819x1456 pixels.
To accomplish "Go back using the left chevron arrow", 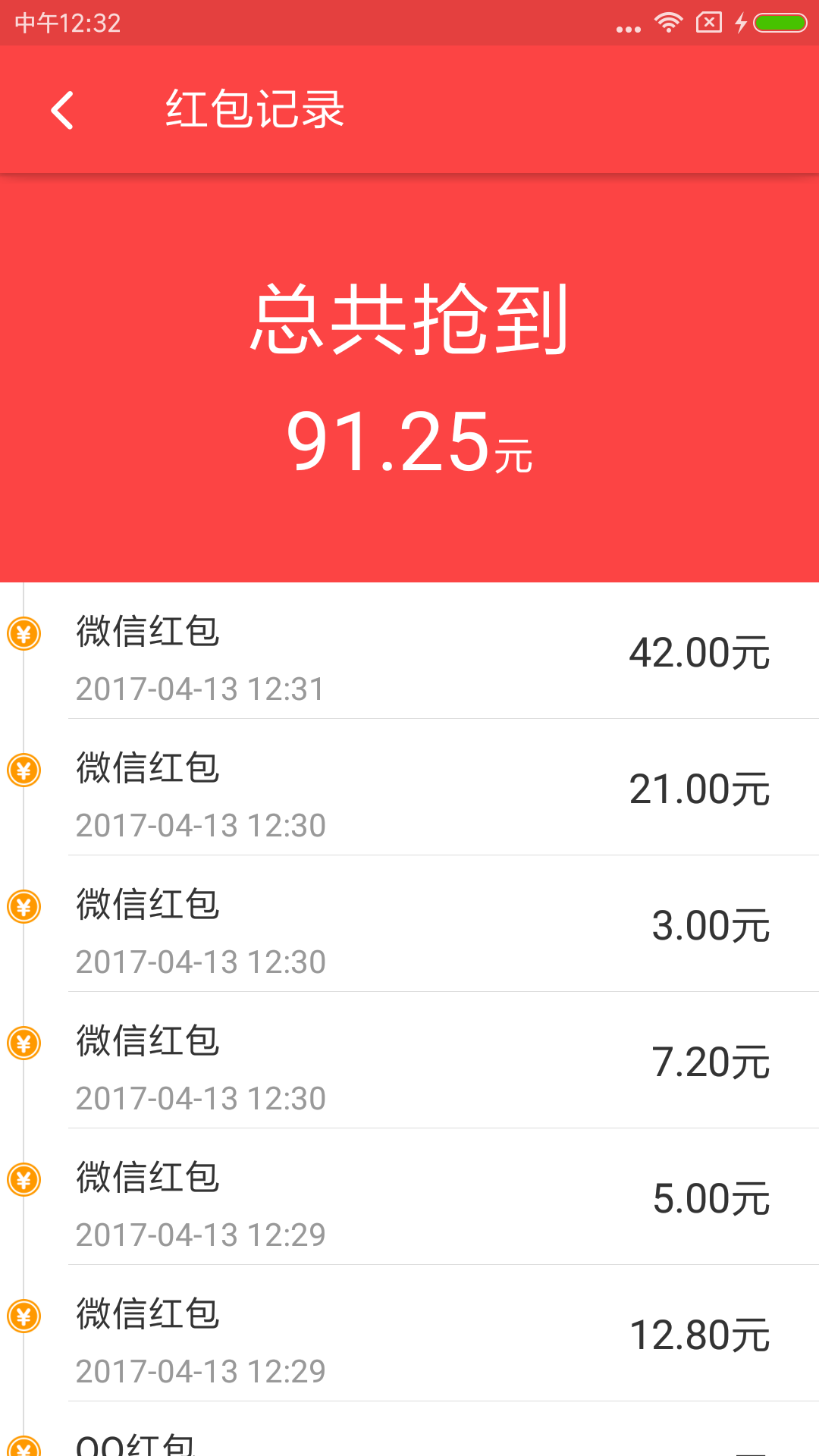I will click(x=63, y=108).
